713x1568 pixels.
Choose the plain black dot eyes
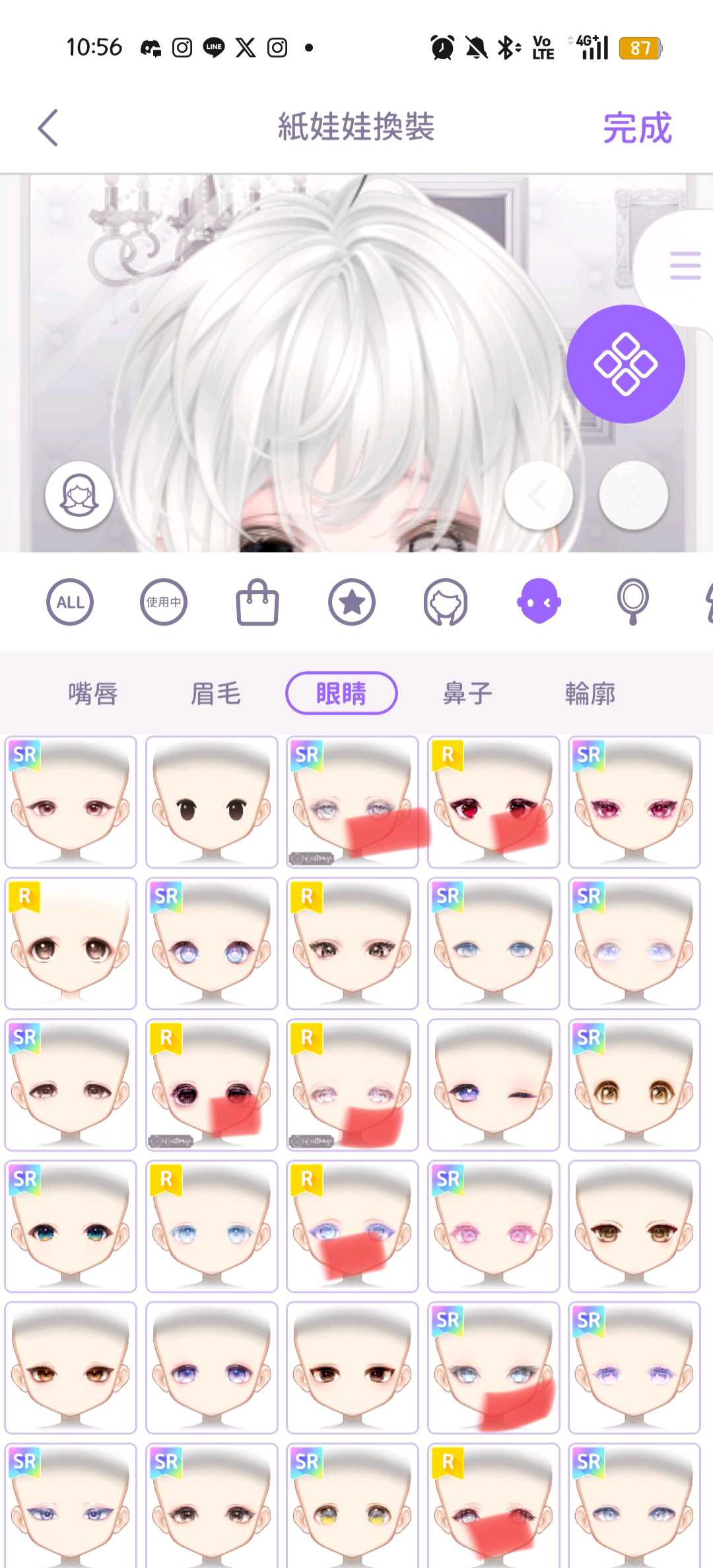pyautogui.click(x=211, y=802)
